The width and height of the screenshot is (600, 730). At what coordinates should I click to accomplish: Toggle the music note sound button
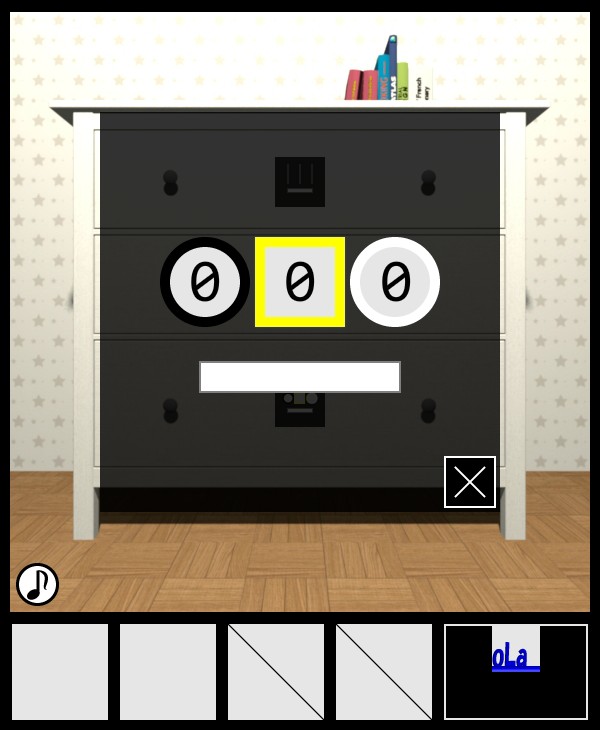(37, 584)
